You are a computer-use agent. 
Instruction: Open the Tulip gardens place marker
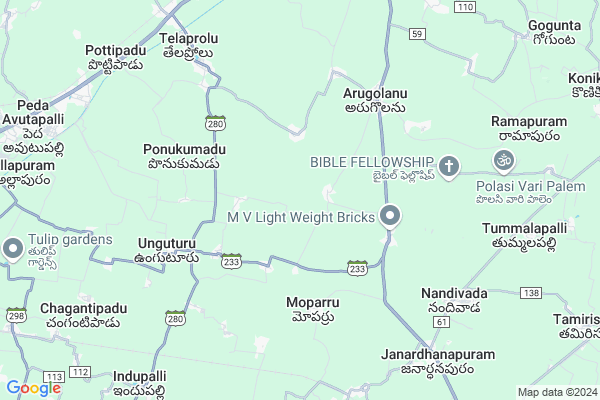pyautogui.click(x=14, y=248)
